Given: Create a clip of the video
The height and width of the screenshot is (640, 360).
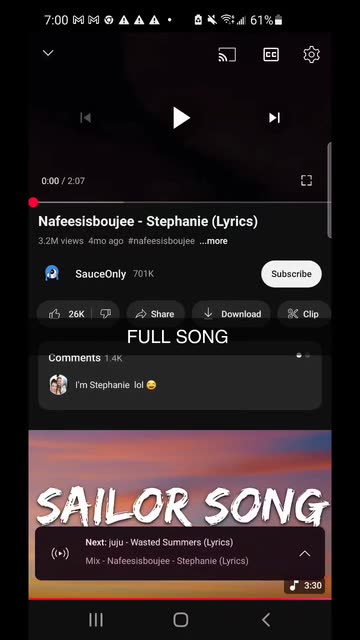Looking at the screenshot, I should coord(303,314).
